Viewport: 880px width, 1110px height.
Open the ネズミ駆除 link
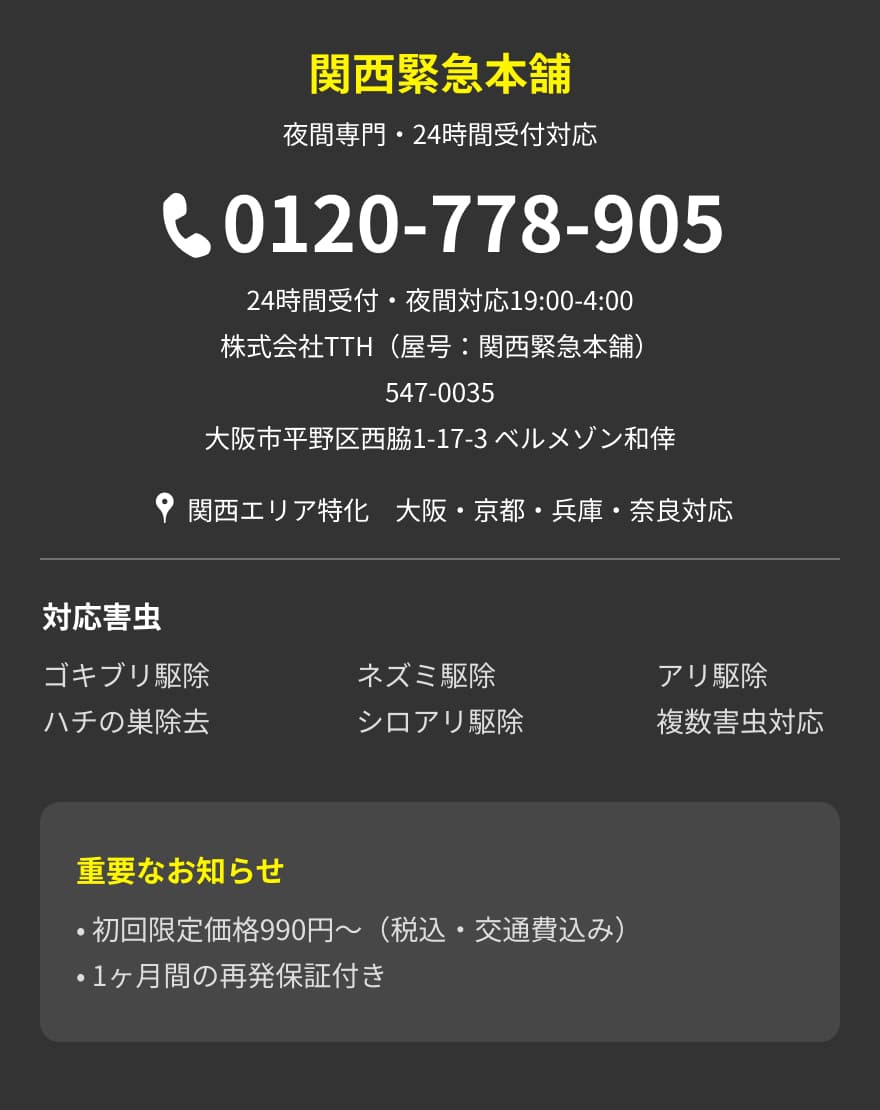click(x=426, y=675)
